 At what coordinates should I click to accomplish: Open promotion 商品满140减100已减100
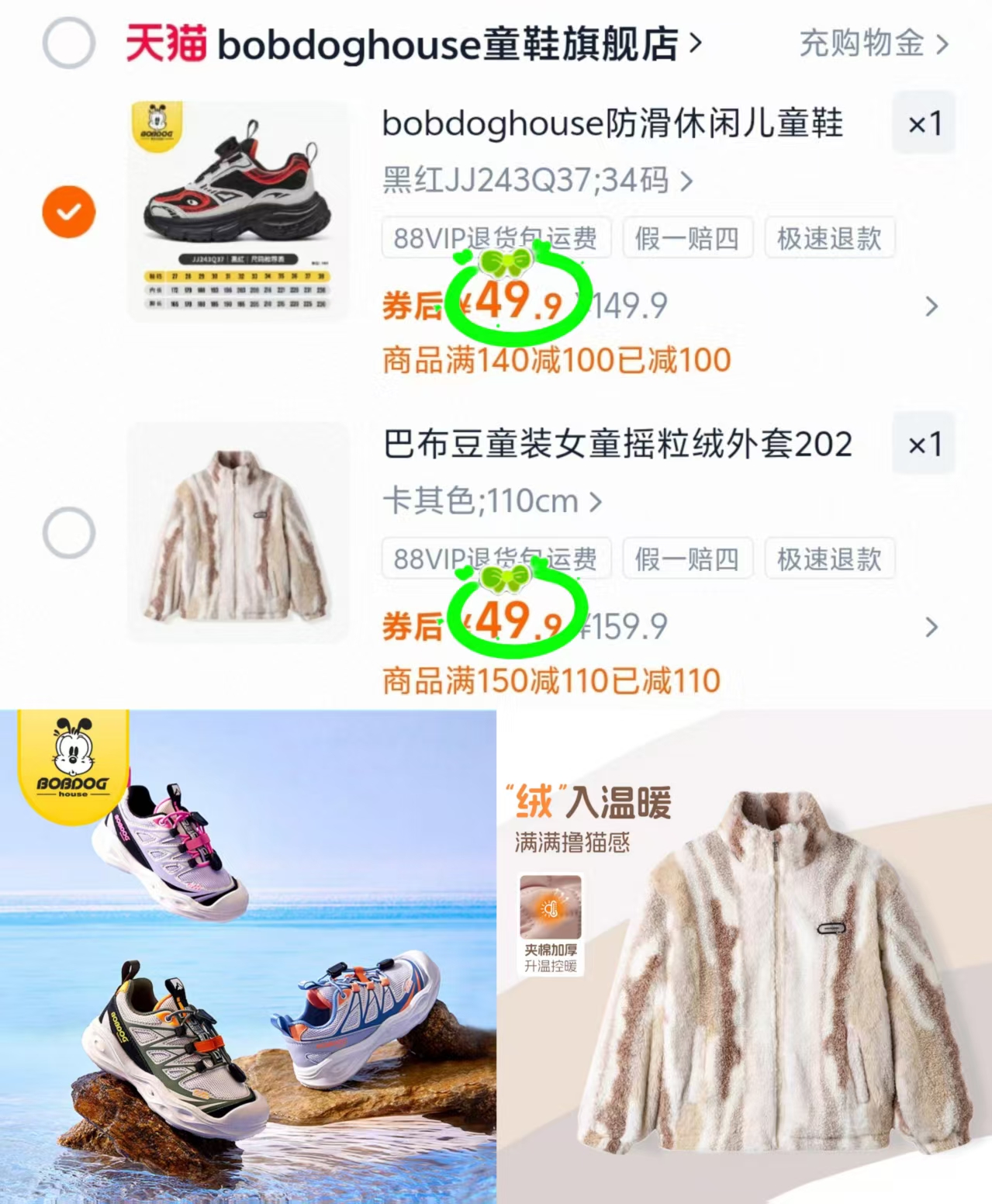pyautogui.click(x=554, y=358)
